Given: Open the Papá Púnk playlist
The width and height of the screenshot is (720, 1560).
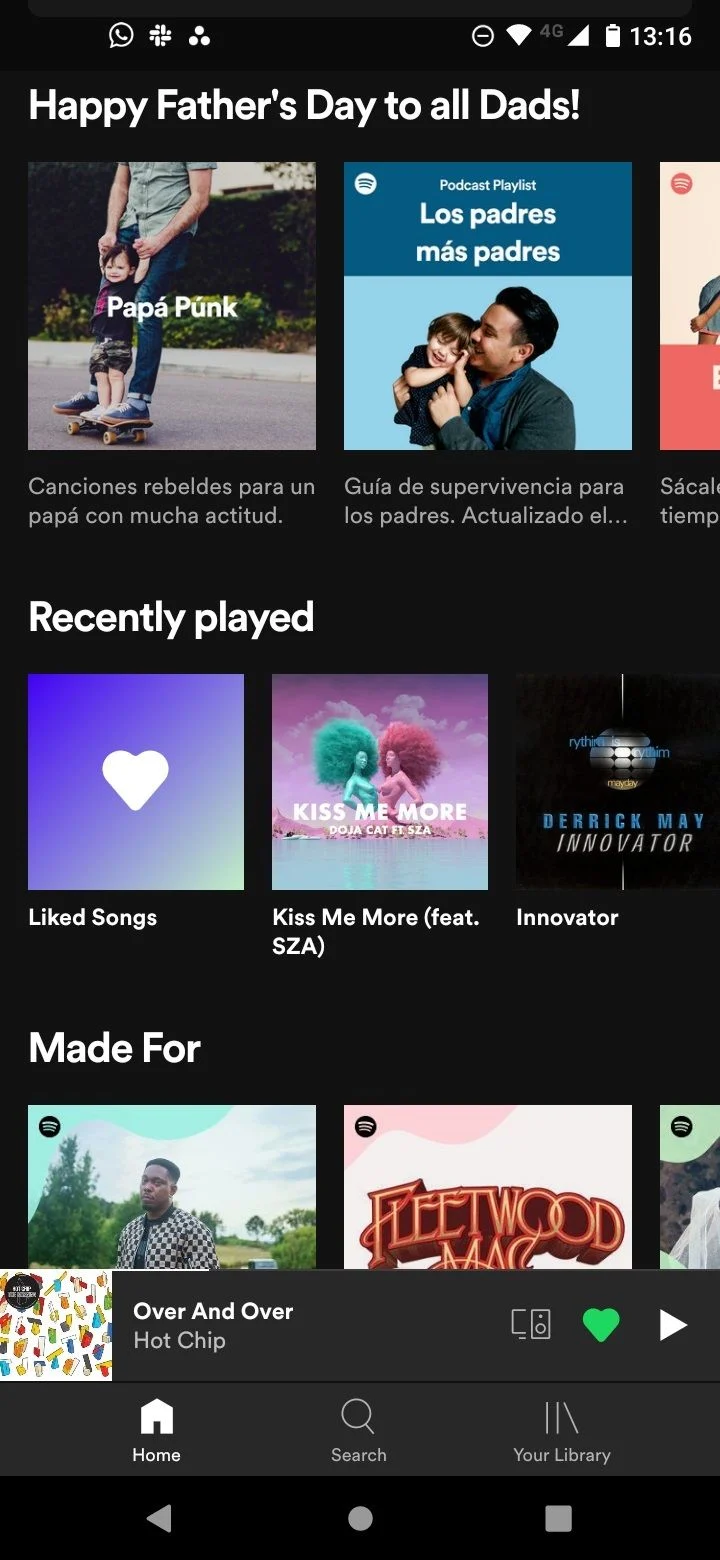Looking at the screenshot, I should click(172, 306).
